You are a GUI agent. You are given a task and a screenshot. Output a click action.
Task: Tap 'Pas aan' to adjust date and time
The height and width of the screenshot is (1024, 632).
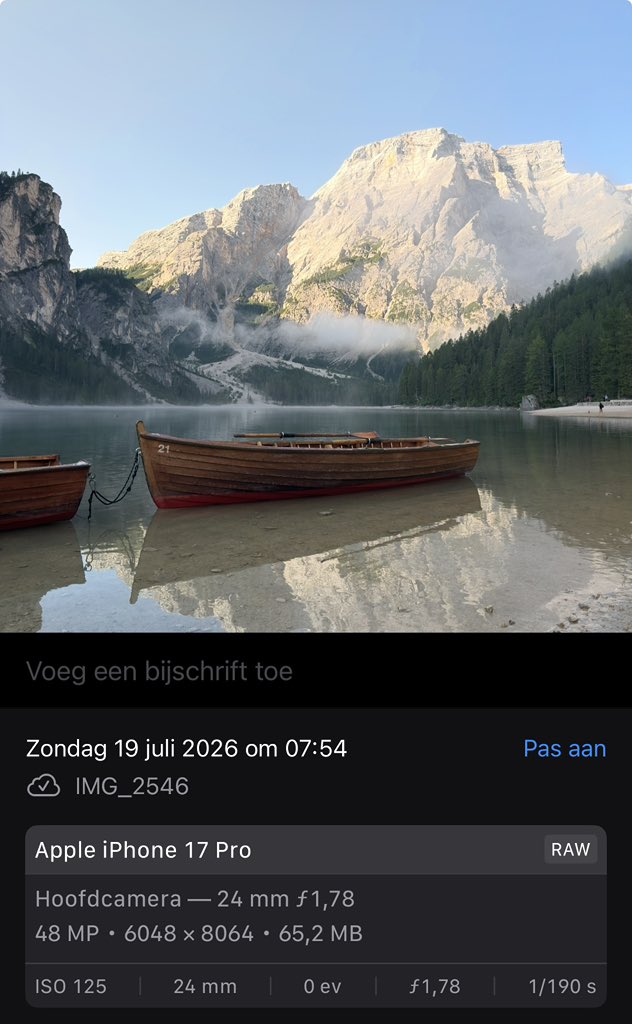pos(565,748)
